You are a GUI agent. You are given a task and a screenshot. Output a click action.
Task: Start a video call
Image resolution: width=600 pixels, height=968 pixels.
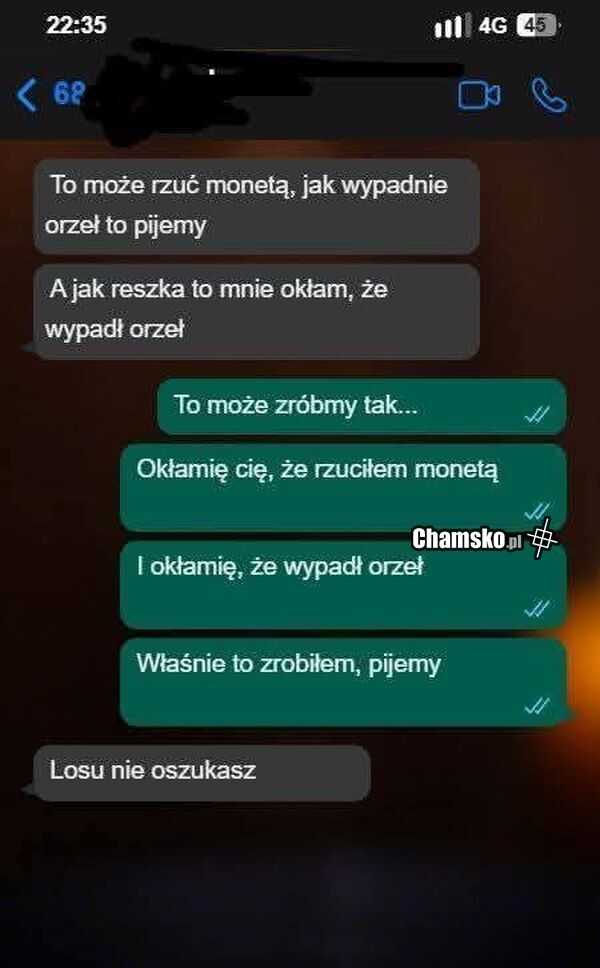click(x=479, y=95)
